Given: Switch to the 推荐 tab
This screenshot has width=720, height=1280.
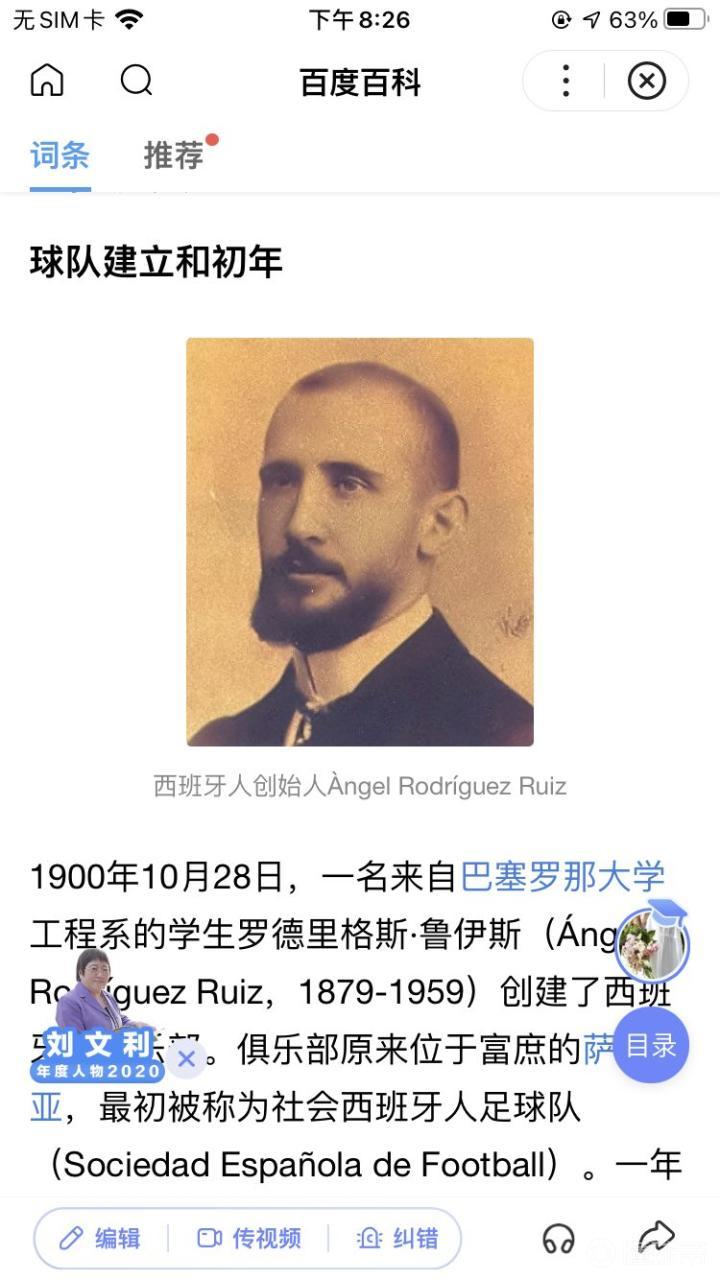Looking at the screenshot, I should (174, 156).
